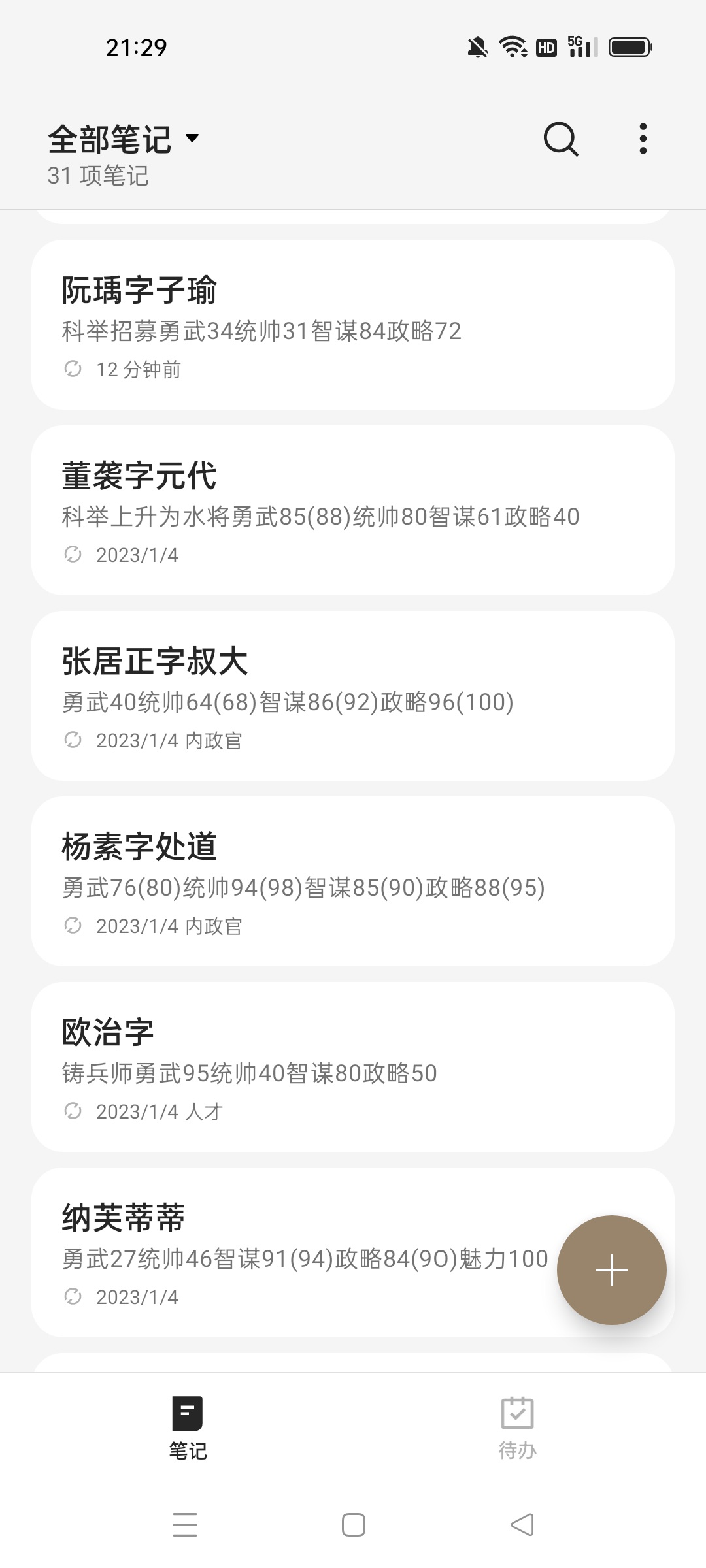Switch to the 待办 tab

pos(517,1428)
